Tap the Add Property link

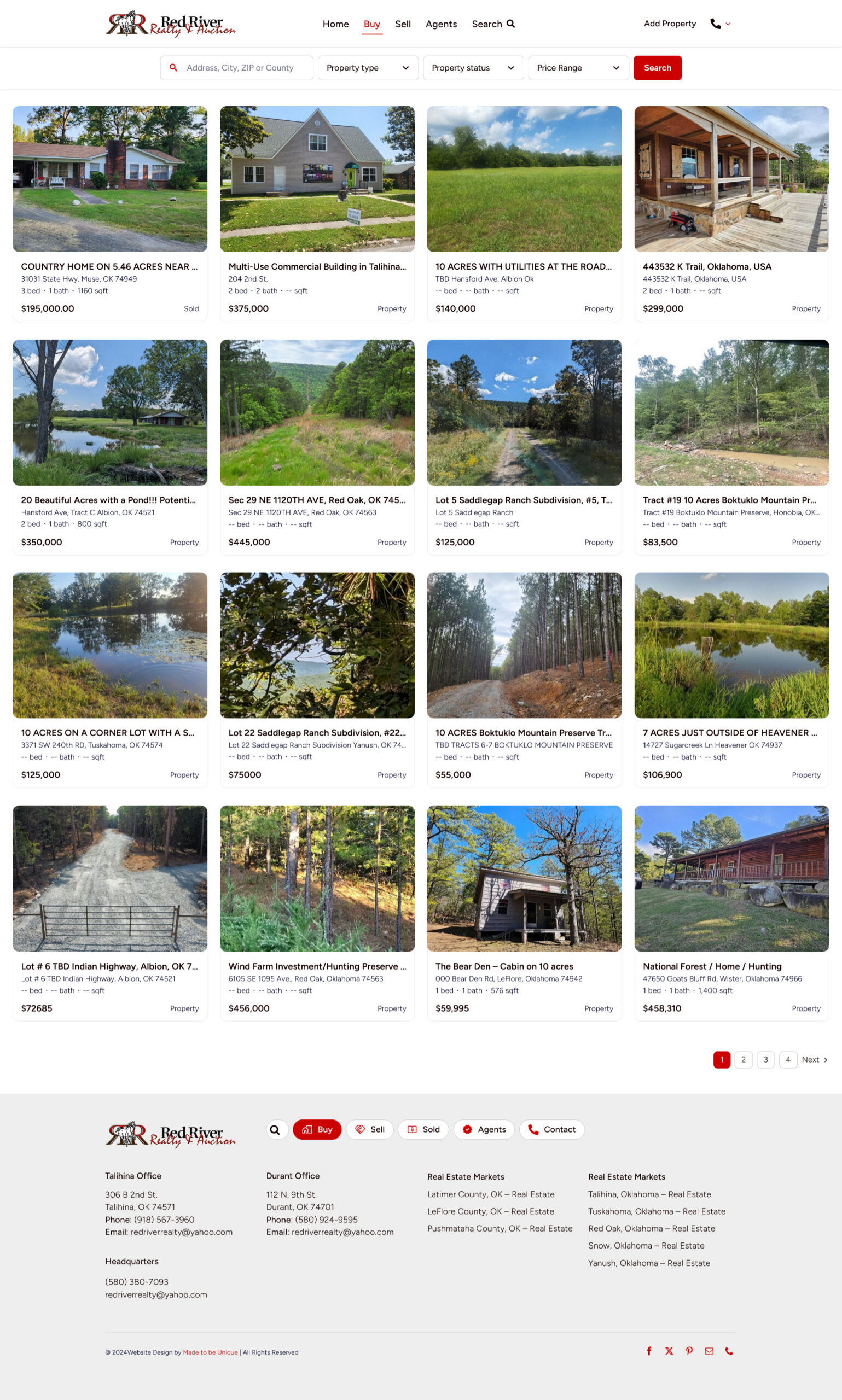tap(670, 24)
